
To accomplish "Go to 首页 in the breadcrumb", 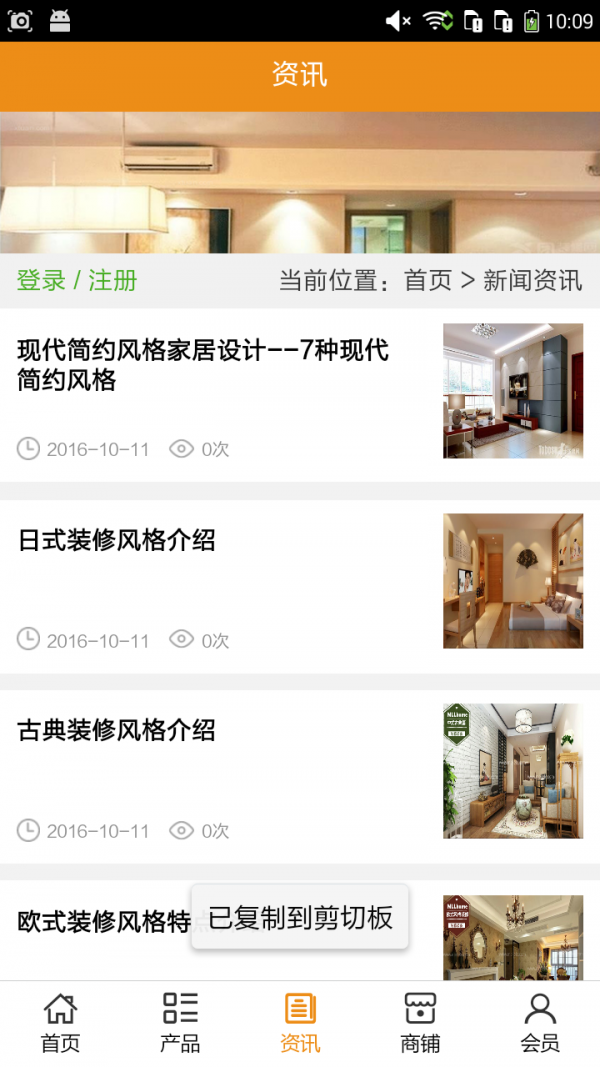I will (428, 280).
